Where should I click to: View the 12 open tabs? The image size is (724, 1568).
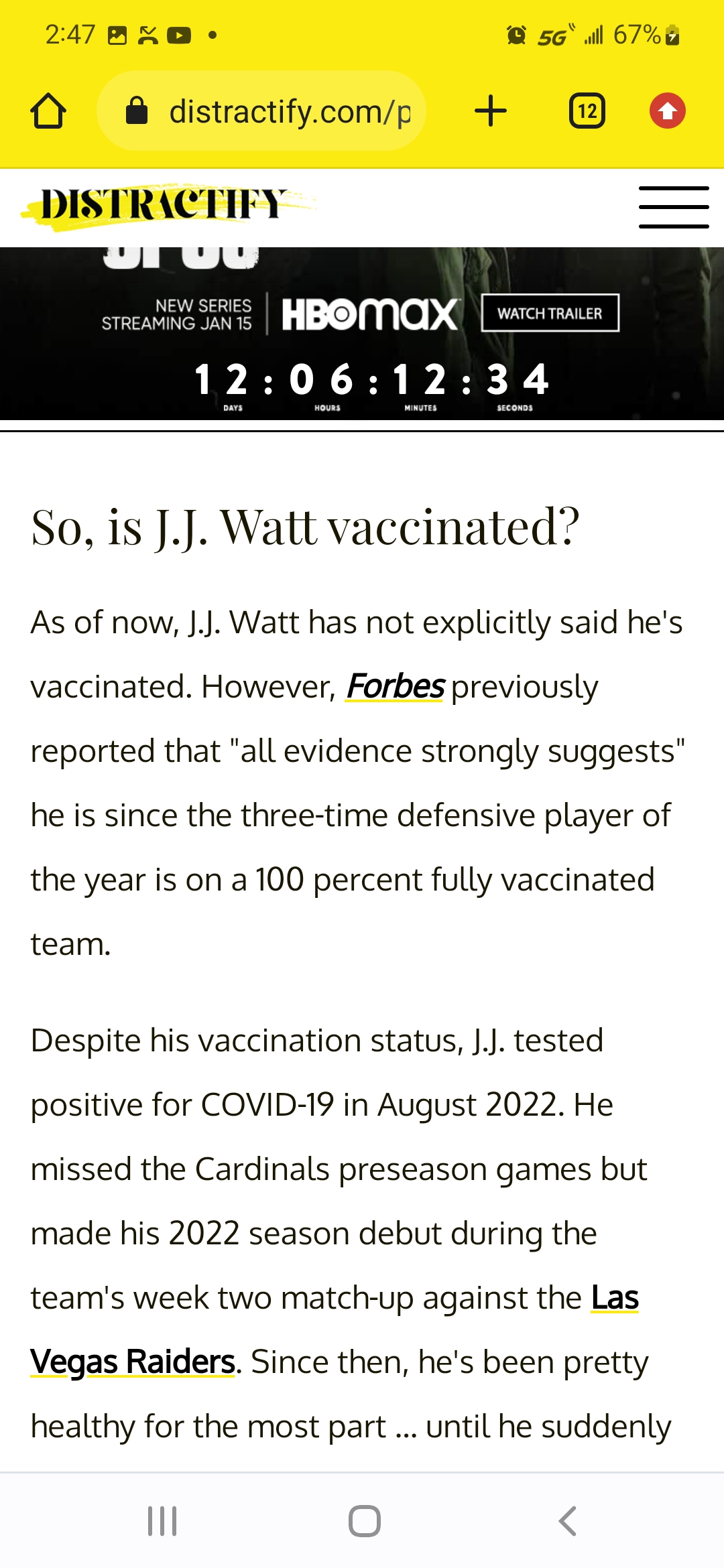click(x=587, y=111)
